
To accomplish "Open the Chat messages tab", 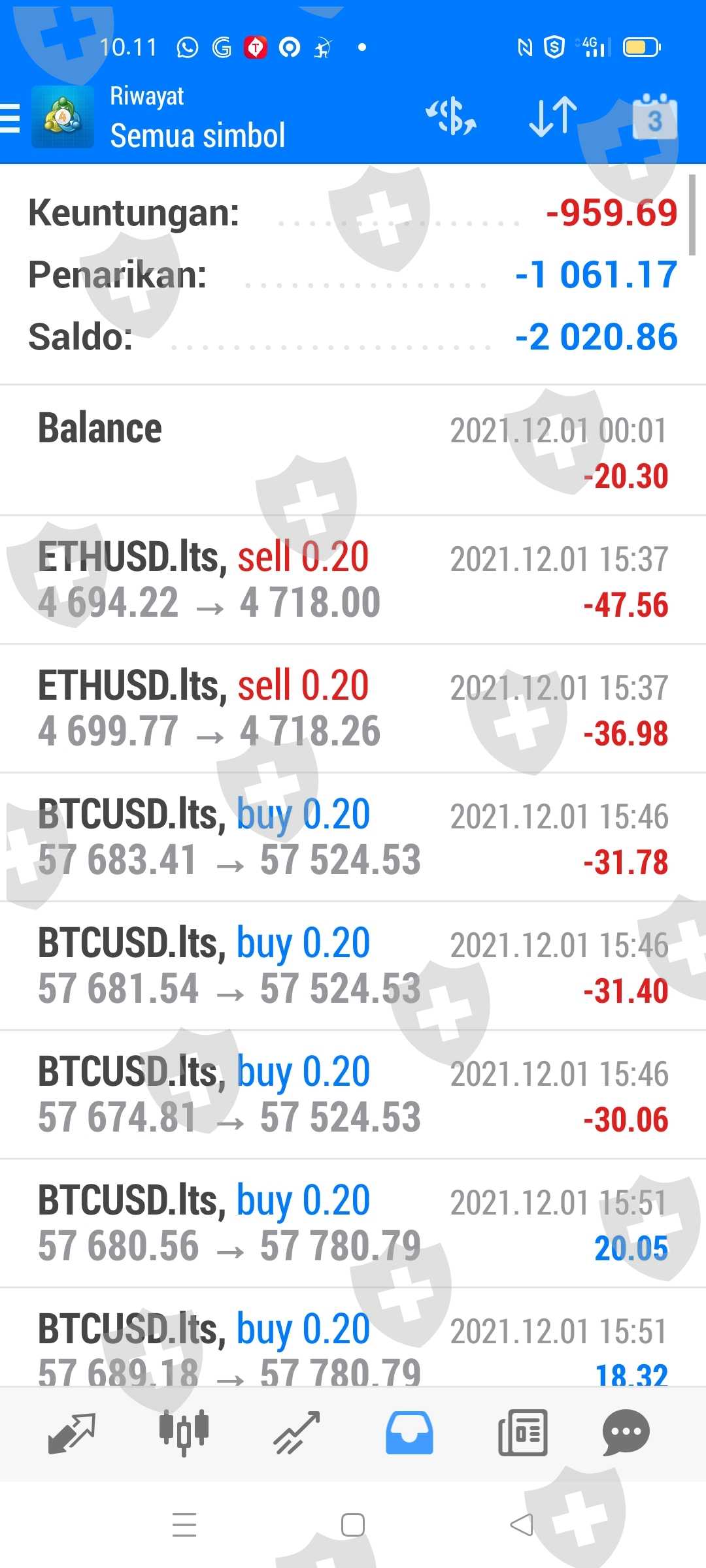I will 626,1433.
